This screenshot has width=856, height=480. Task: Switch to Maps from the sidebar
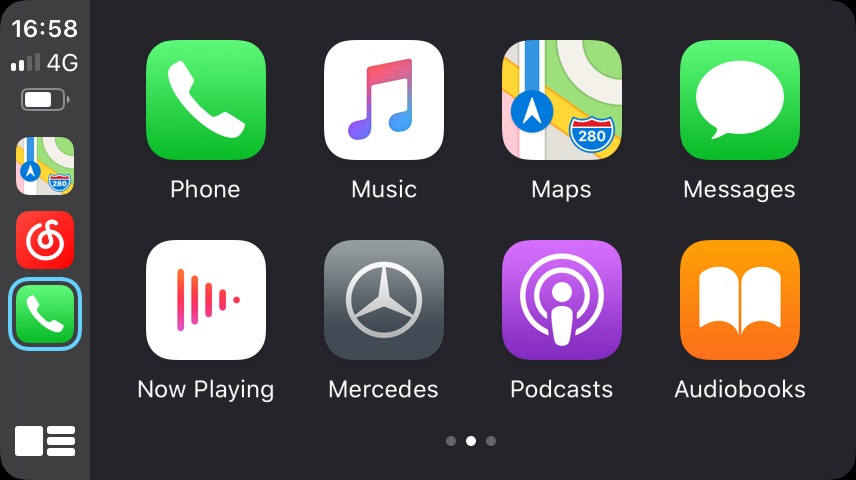point(45,166)
